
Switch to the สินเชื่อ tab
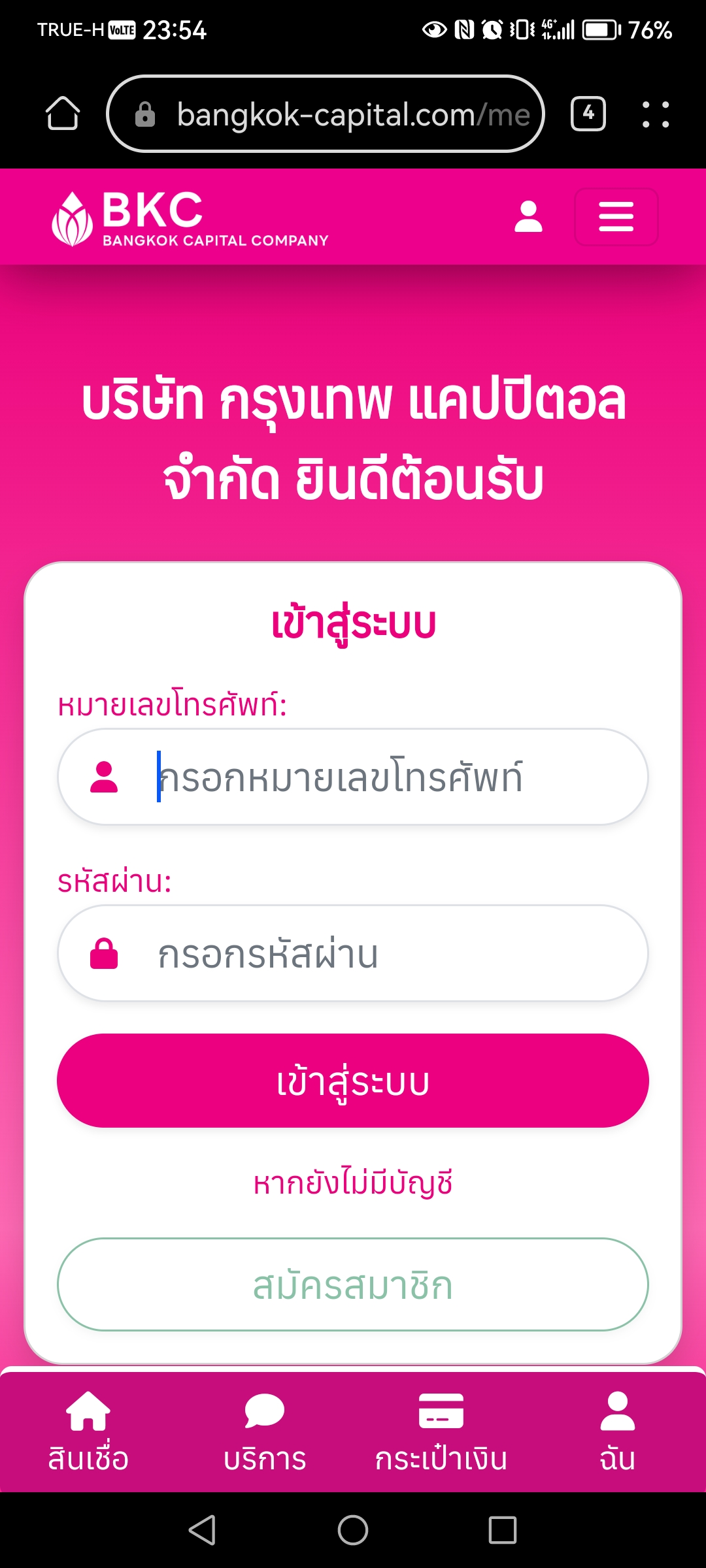pyautogui.click(x=88, y=1432)
